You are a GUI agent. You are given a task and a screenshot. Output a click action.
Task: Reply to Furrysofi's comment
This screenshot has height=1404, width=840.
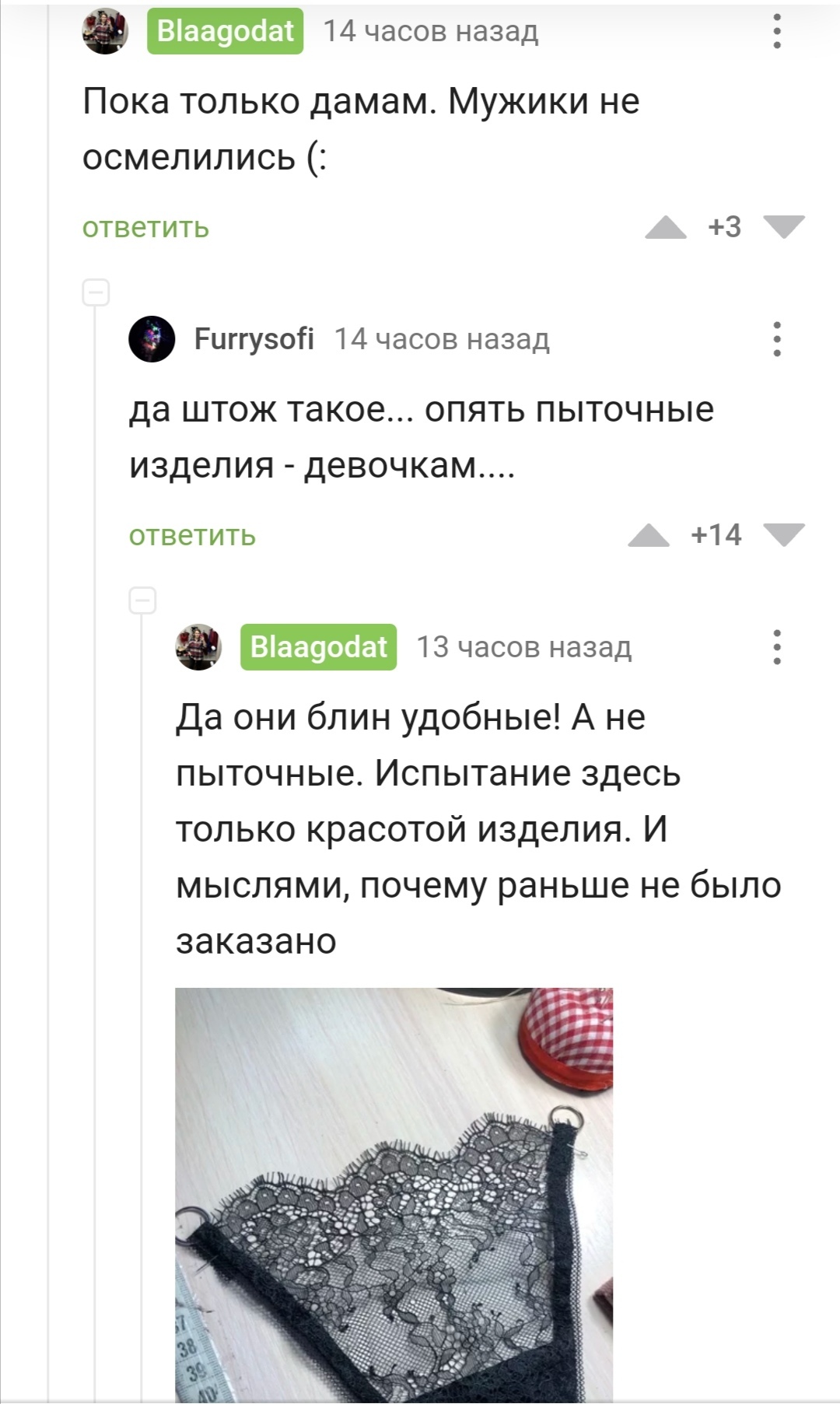pos(192,535)
